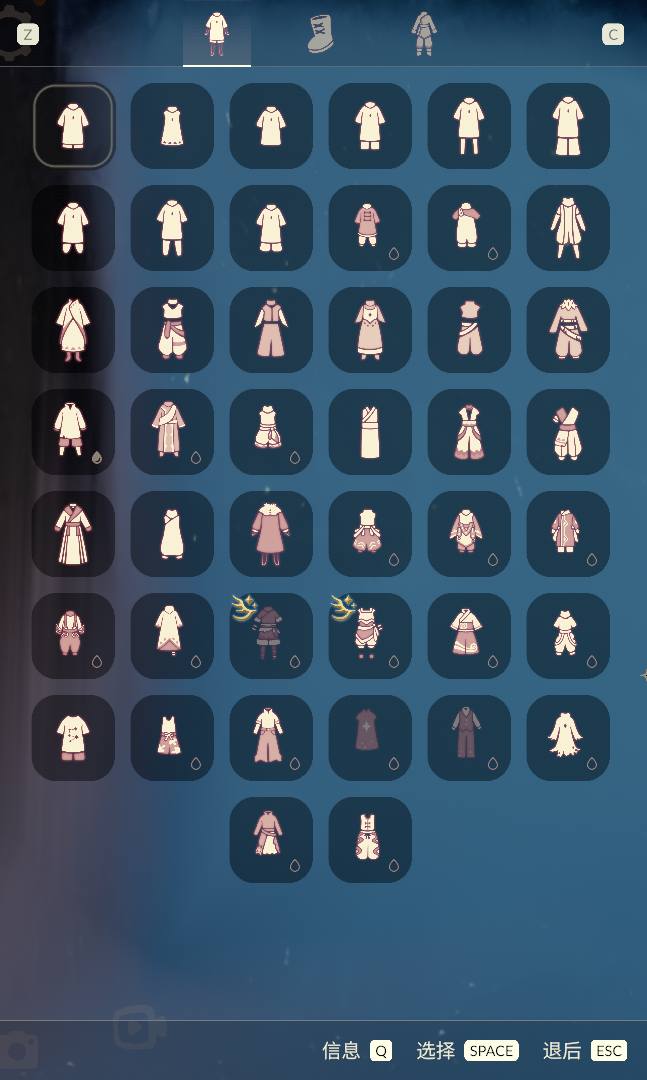647x1080 pixels.
Task: Tap the C key next category button
Action: [612, 35]
